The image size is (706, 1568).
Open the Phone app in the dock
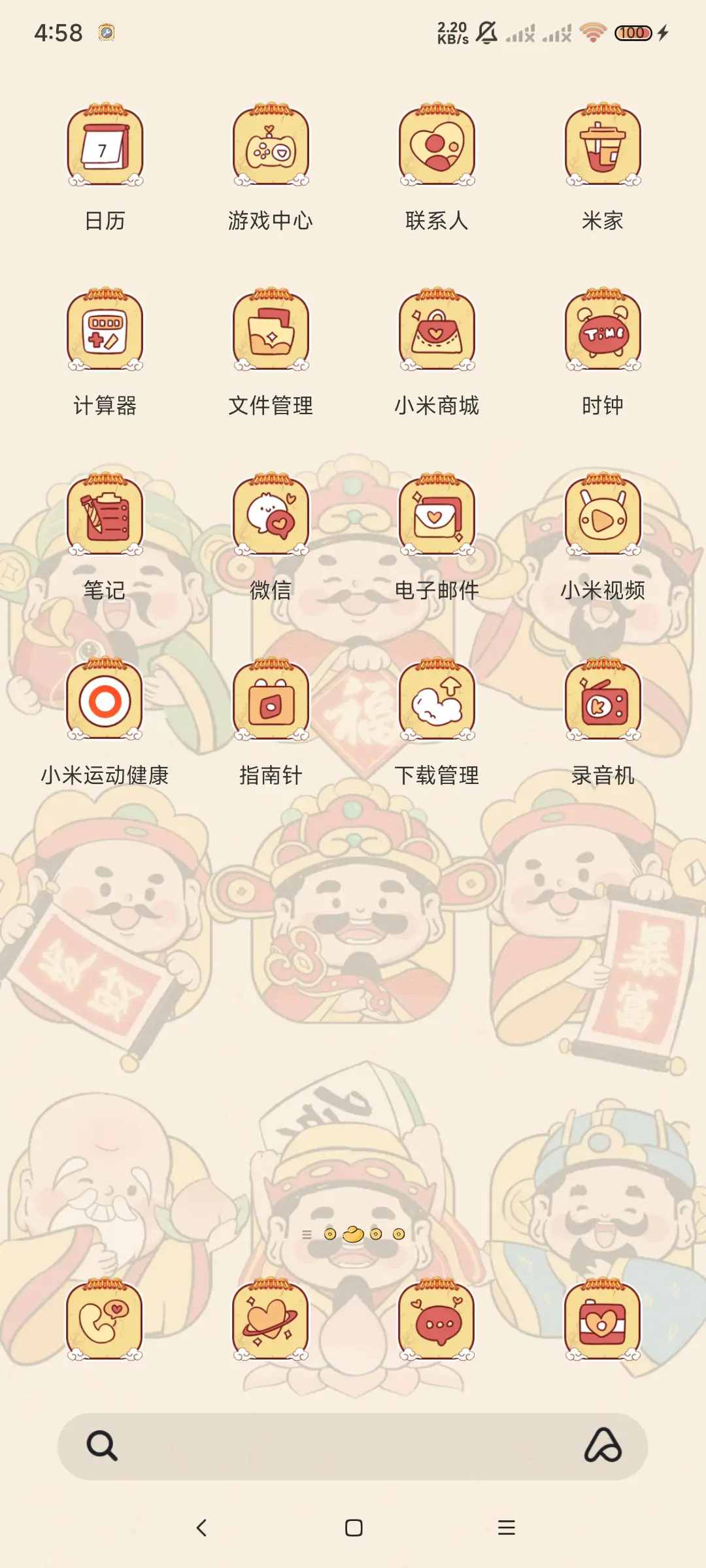point(105,1321)
